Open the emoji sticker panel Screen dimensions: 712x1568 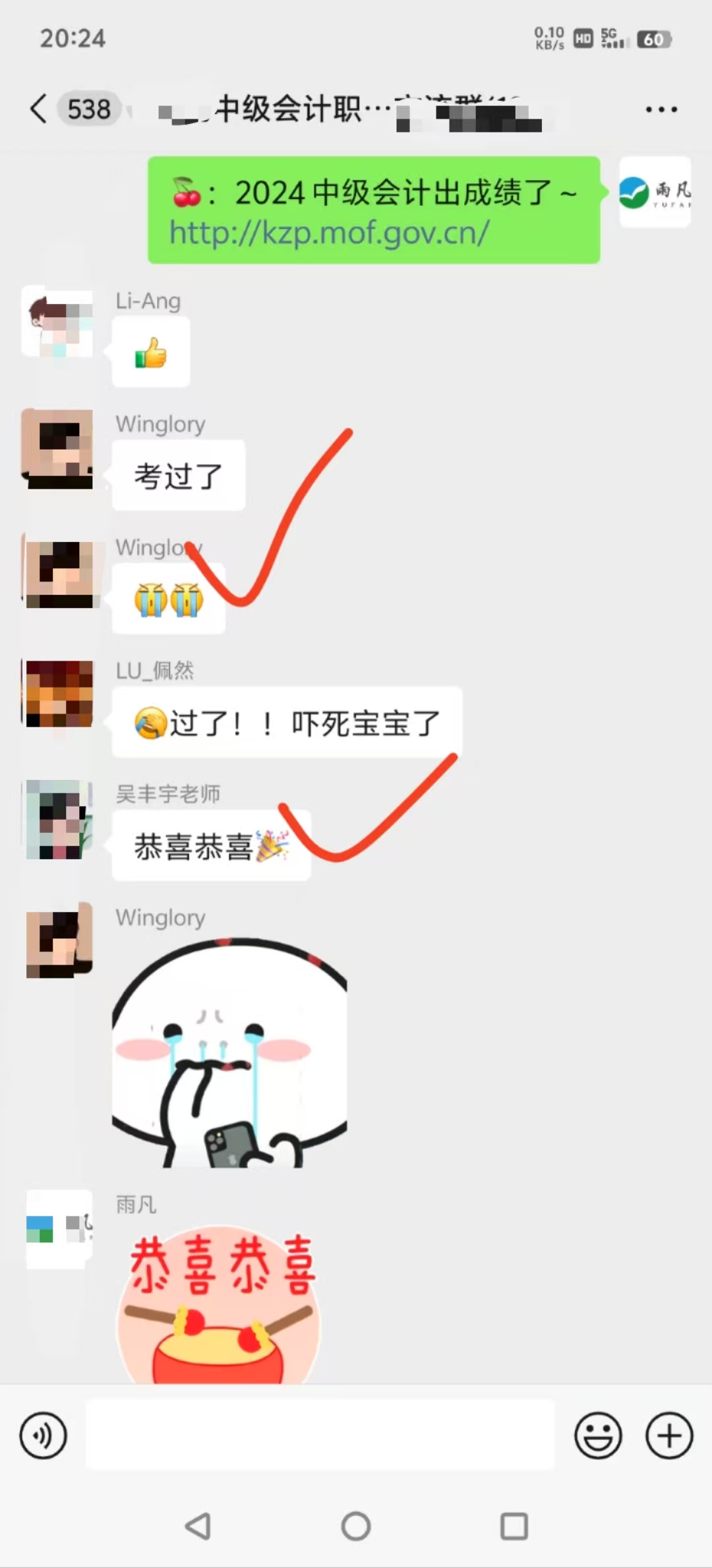coord(598,1435)
